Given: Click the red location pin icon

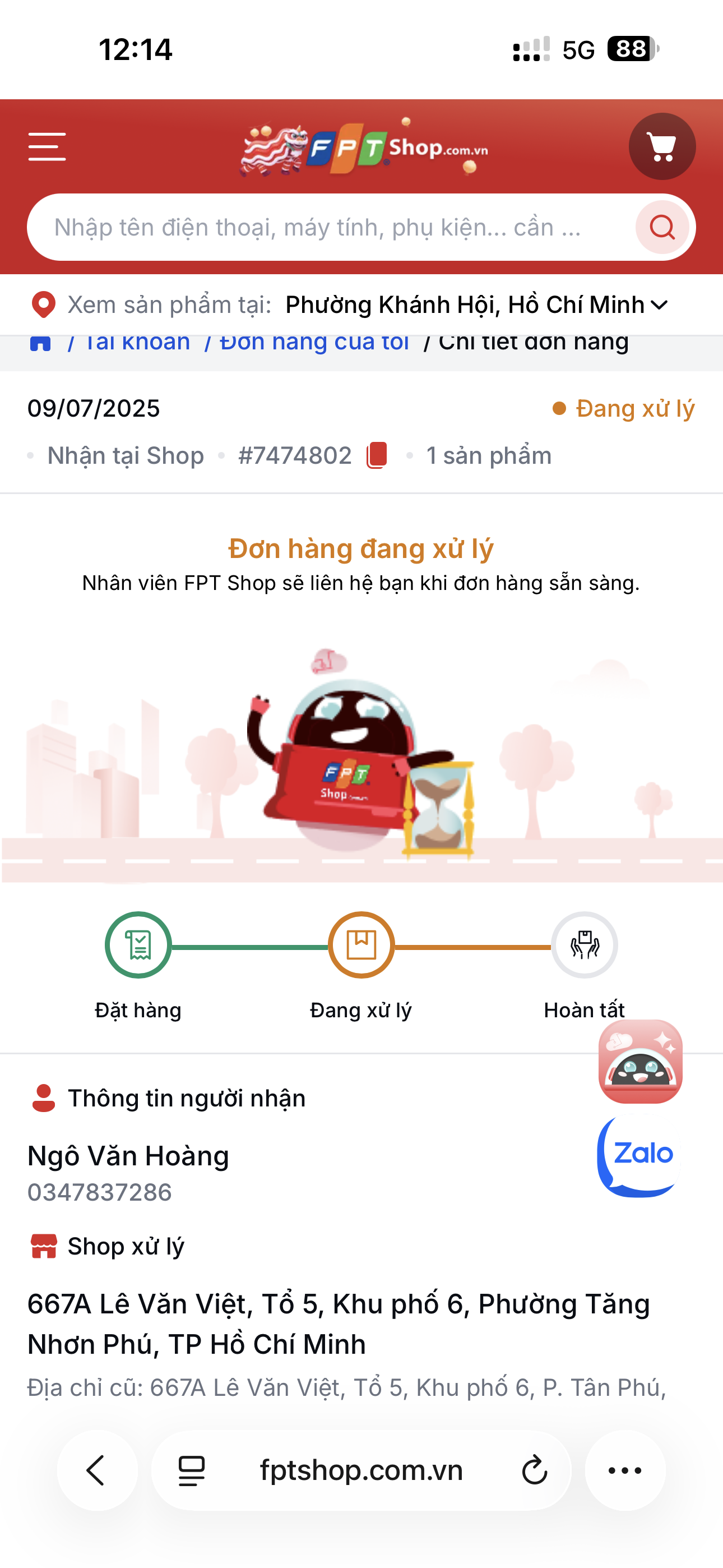Looking at the screenshot, I should click(43, 304).
